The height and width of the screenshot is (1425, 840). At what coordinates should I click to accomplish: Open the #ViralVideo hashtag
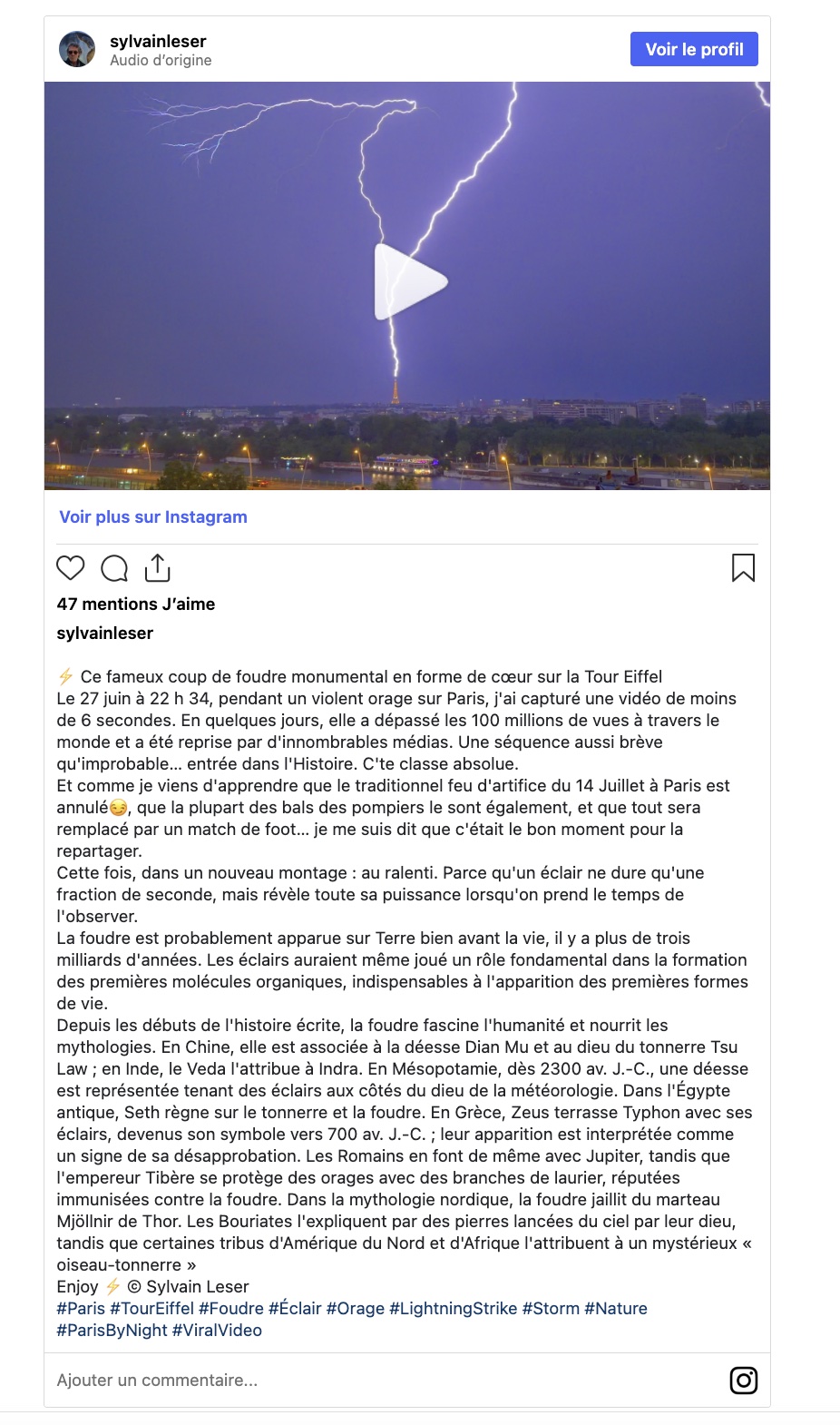coord(217,1330)
